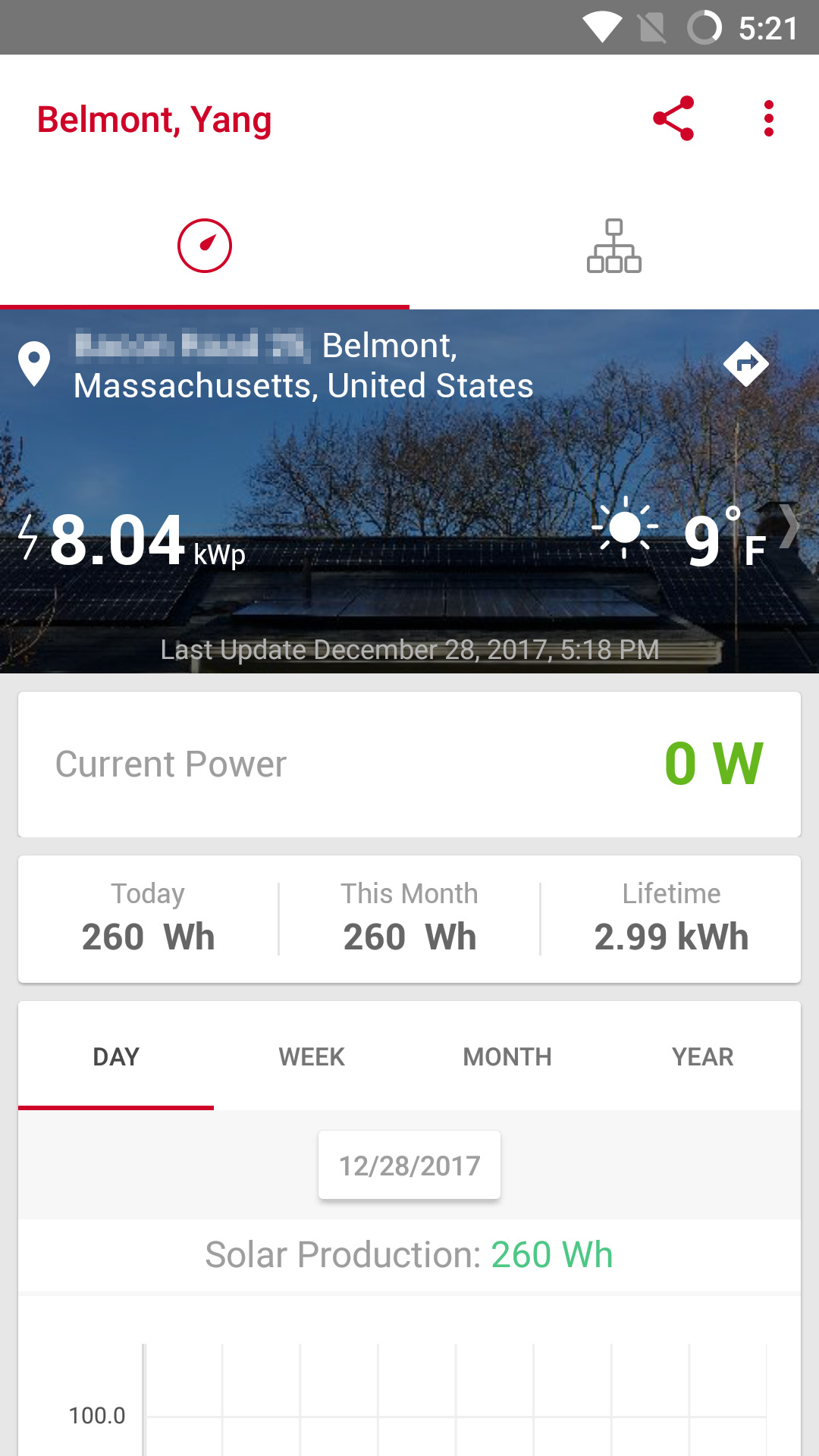Switch to the MONTH chart view
Viewport: 819px width, 1456px height.
[x=507, y=1056]
